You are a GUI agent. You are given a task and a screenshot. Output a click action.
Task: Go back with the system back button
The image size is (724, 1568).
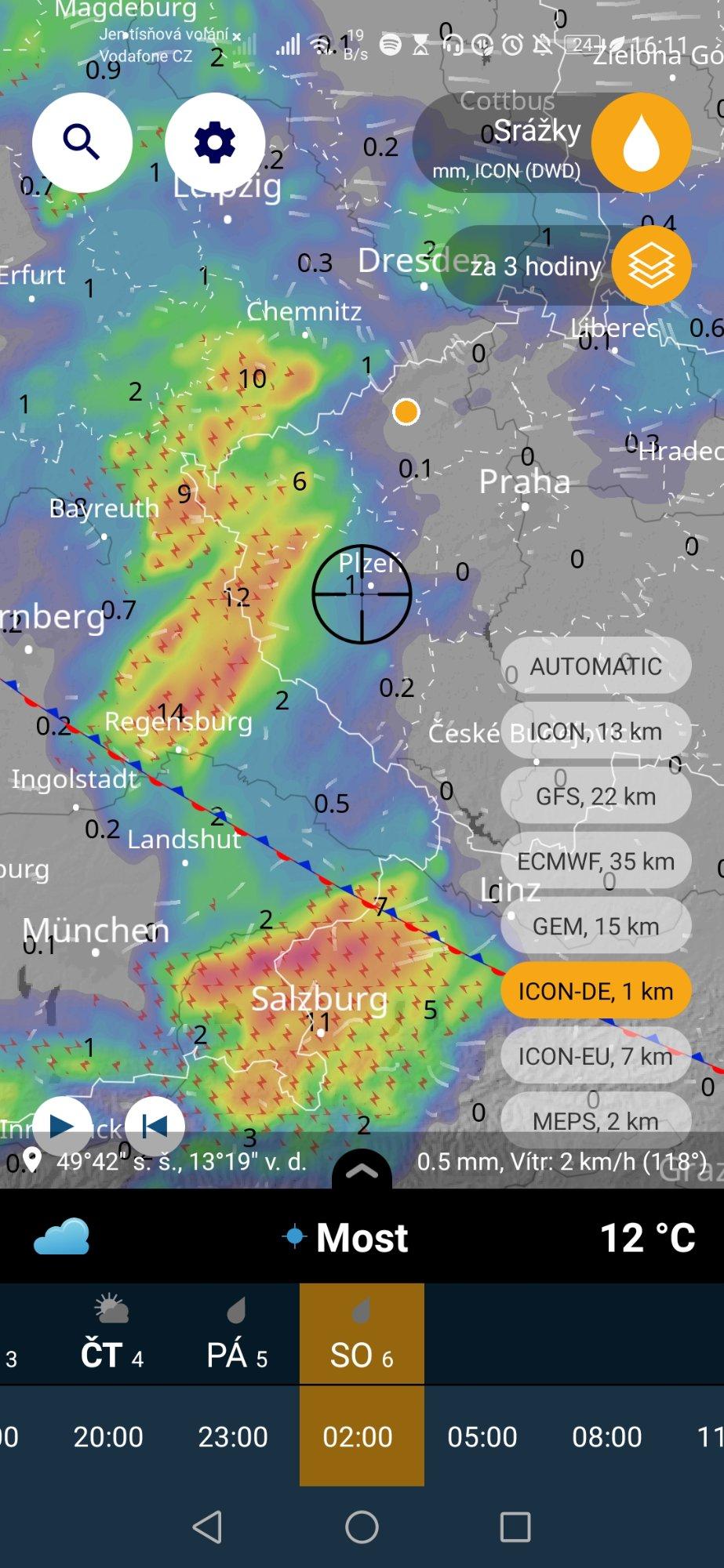pyautogui.click(x=207, y=1526)
